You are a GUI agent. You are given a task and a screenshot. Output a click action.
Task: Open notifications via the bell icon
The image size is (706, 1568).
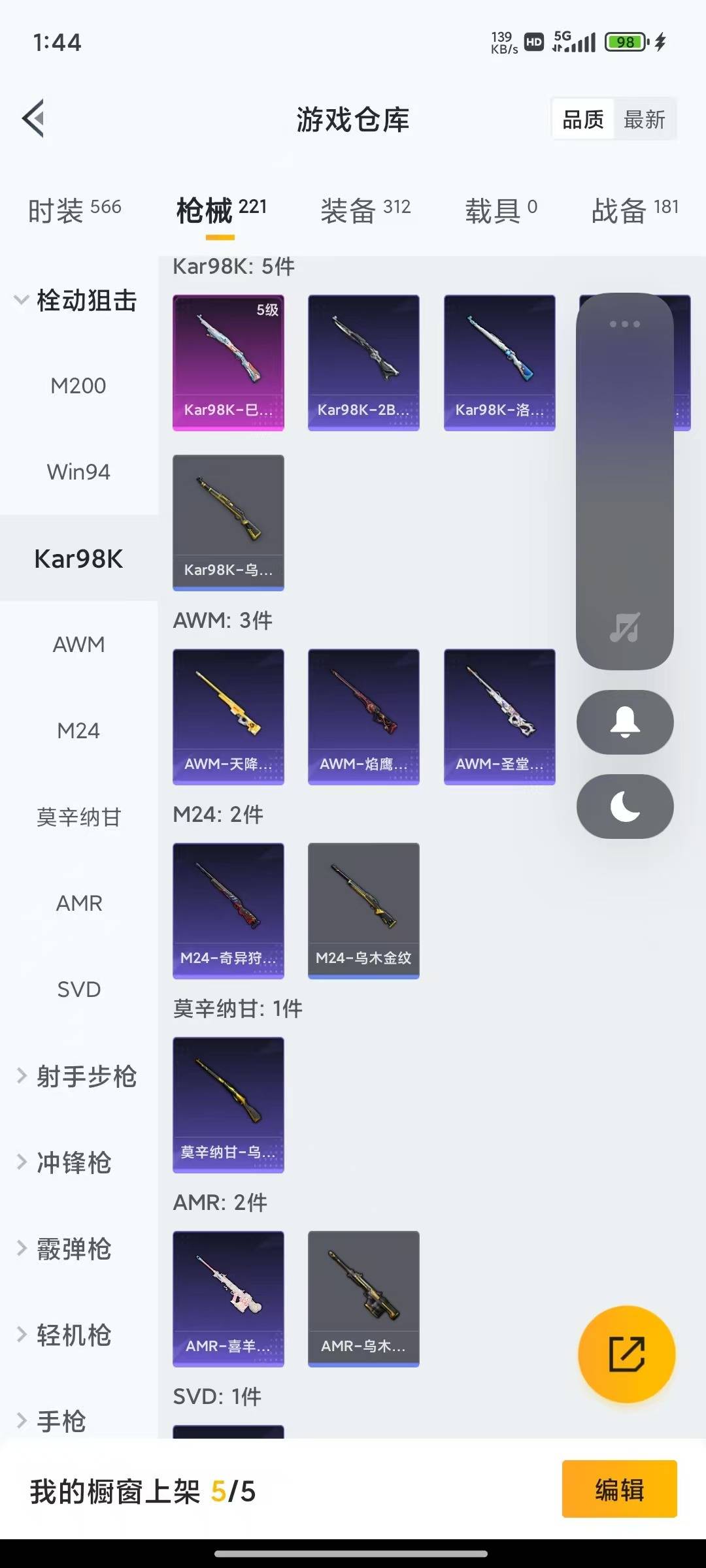pos(624,721)
